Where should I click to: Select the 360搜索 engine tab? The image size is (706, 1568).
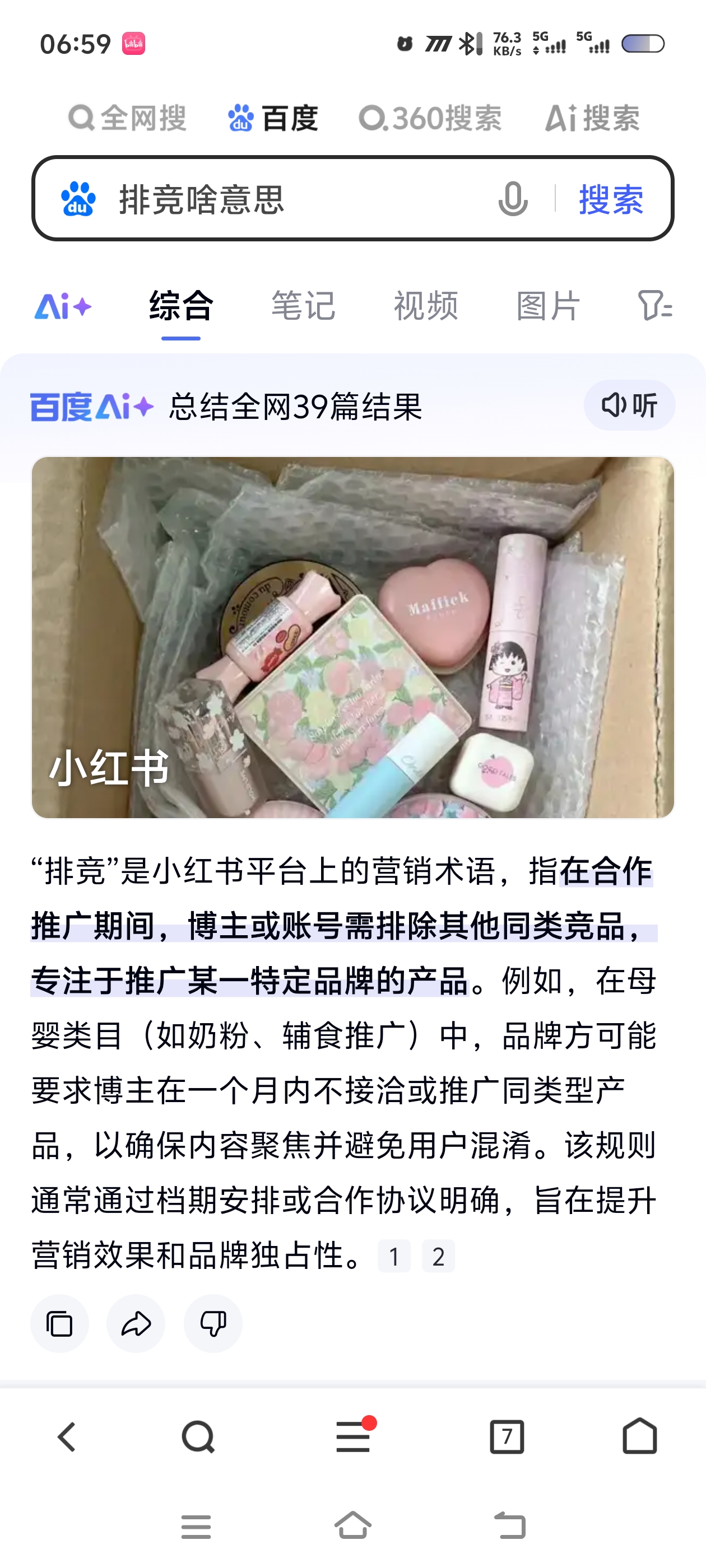tap(430, 118)
